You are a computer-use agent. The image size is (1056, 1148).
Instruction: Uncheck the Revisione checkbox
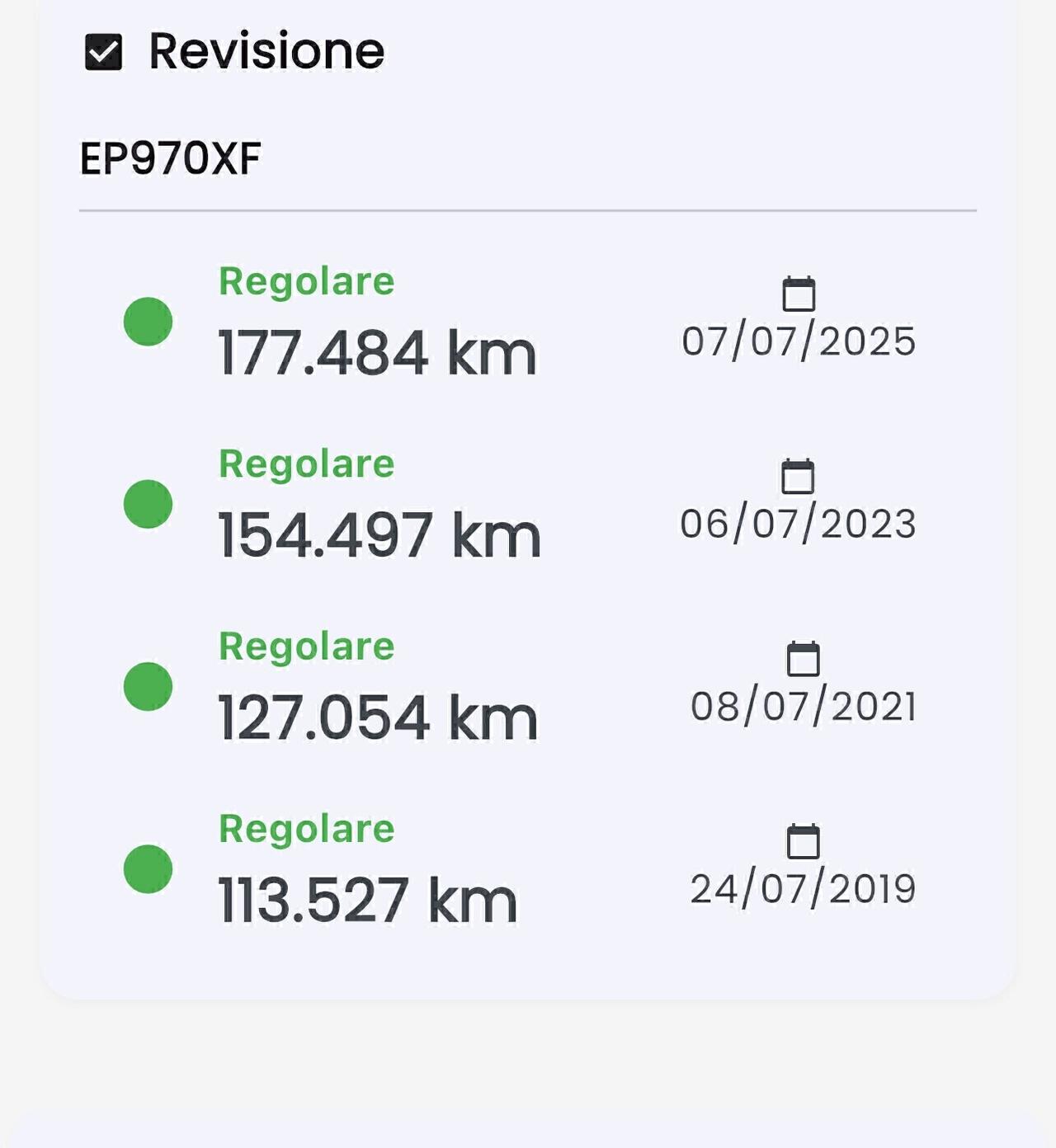tap(104, 52)
